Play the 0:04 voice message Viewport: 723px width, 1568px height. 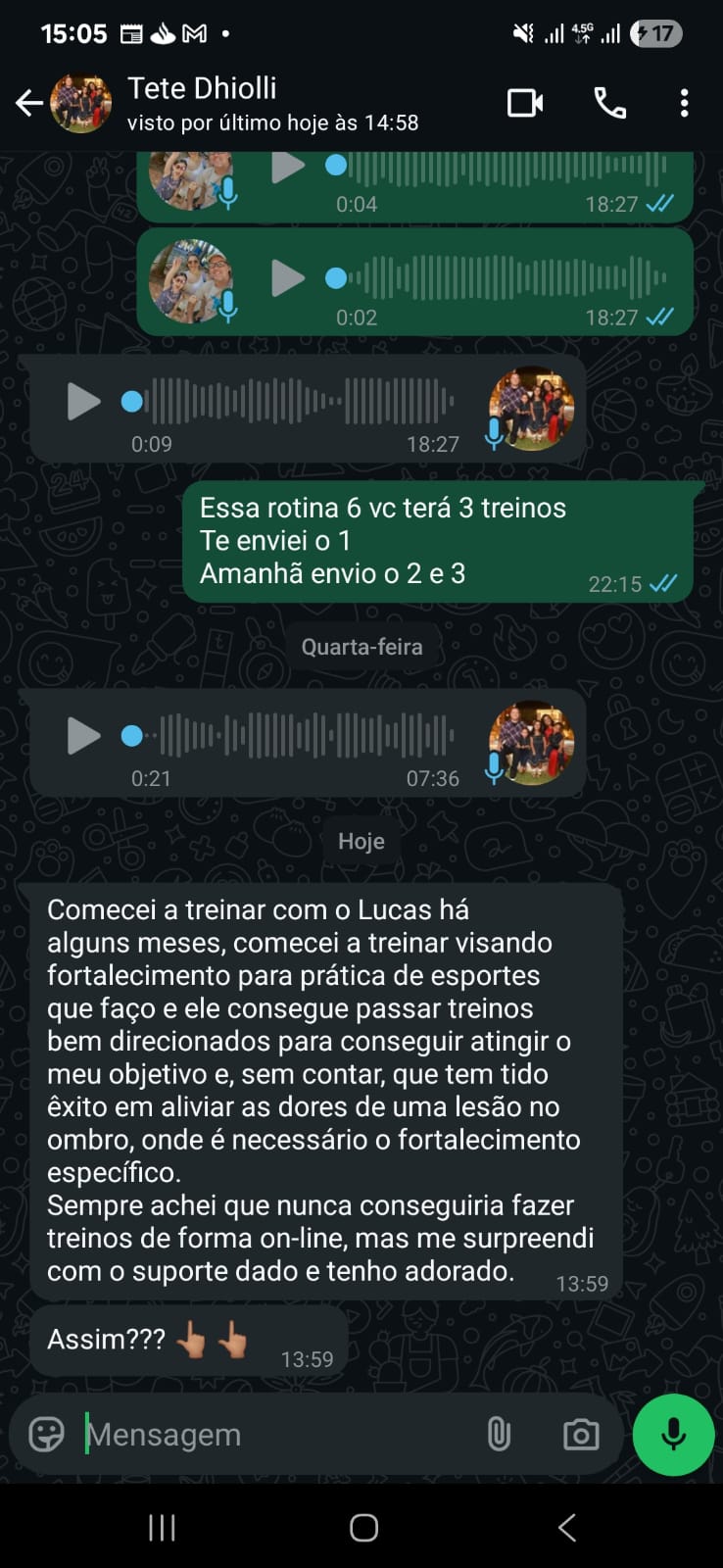point(287,169)
